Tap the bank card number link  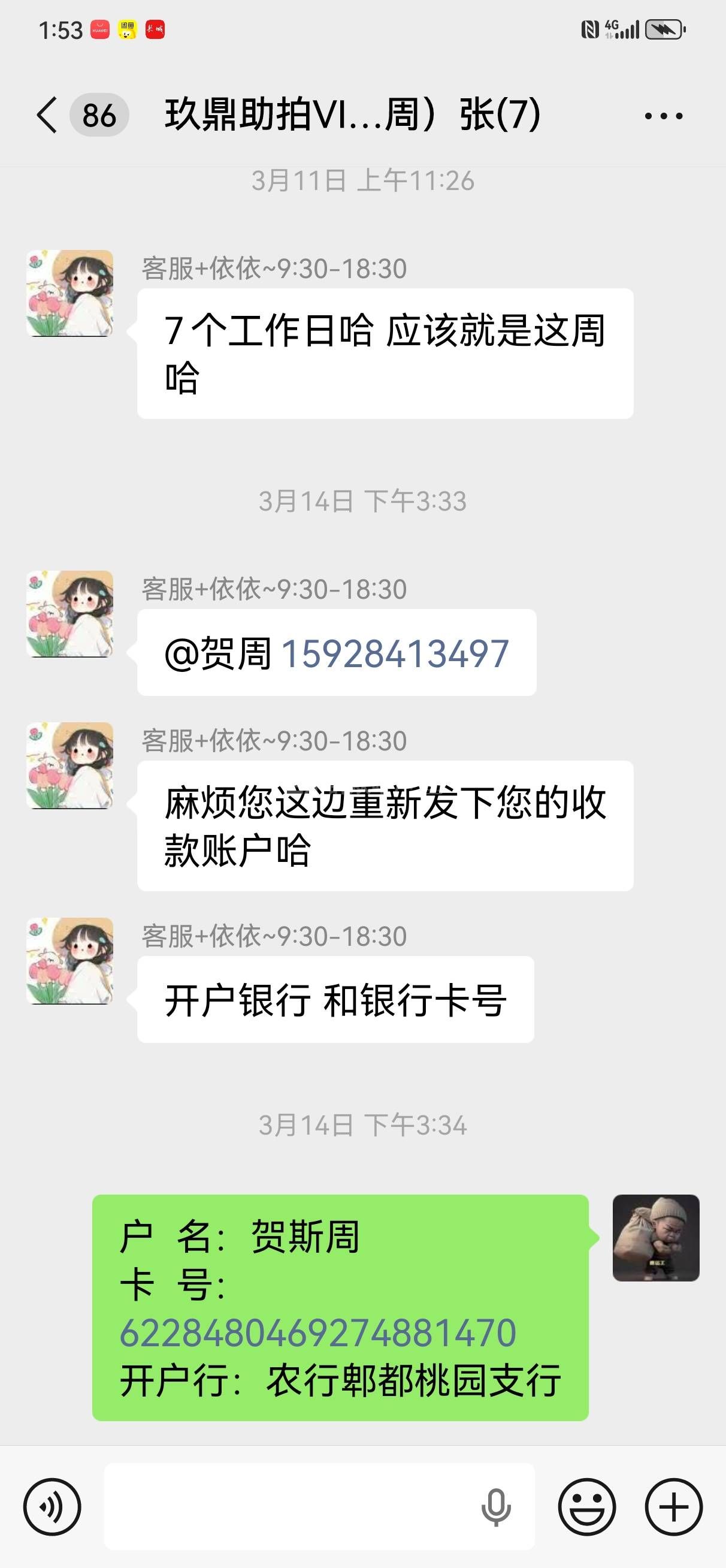pyautogui.click(x=317, y=1332)
